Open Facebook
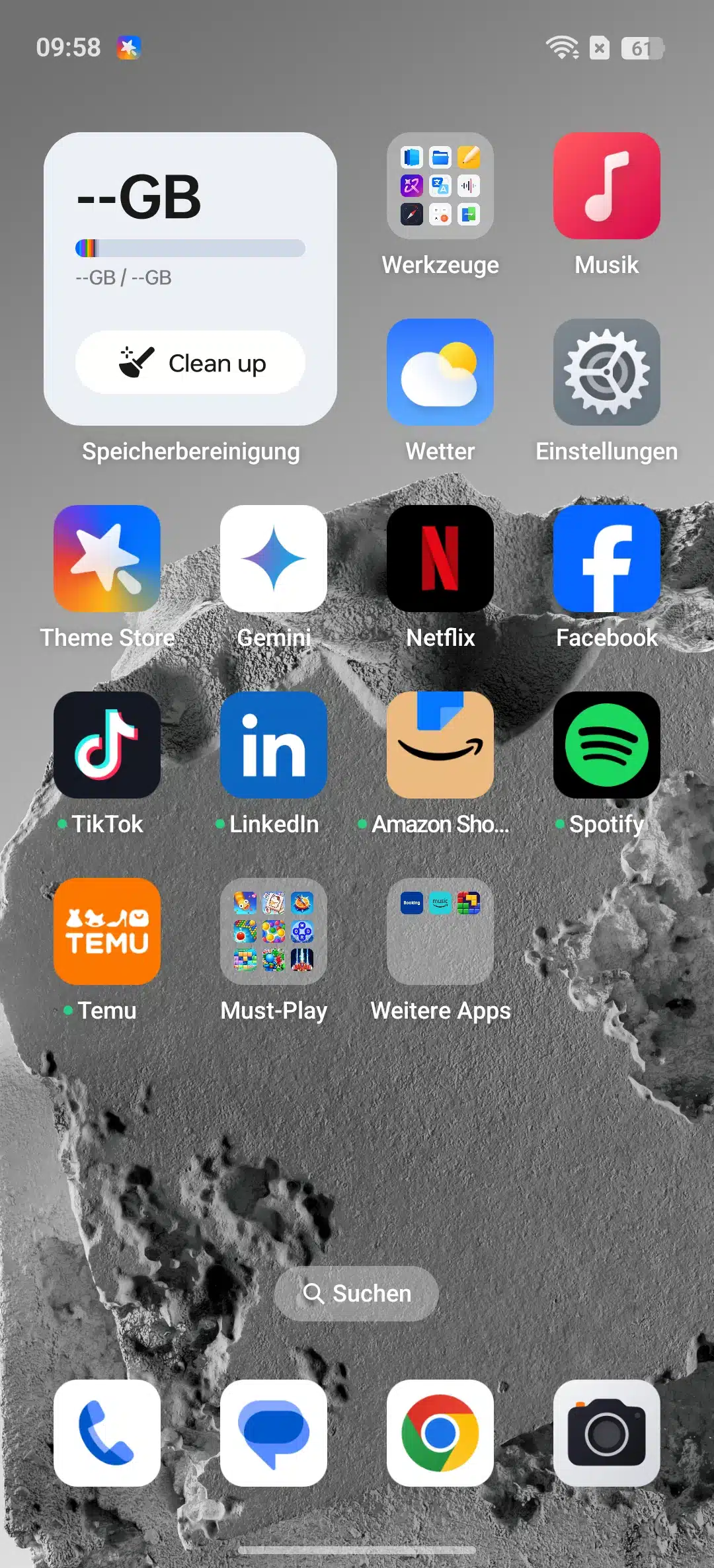The height and width of the screenshot is (1568, 714). coord(607,559)
